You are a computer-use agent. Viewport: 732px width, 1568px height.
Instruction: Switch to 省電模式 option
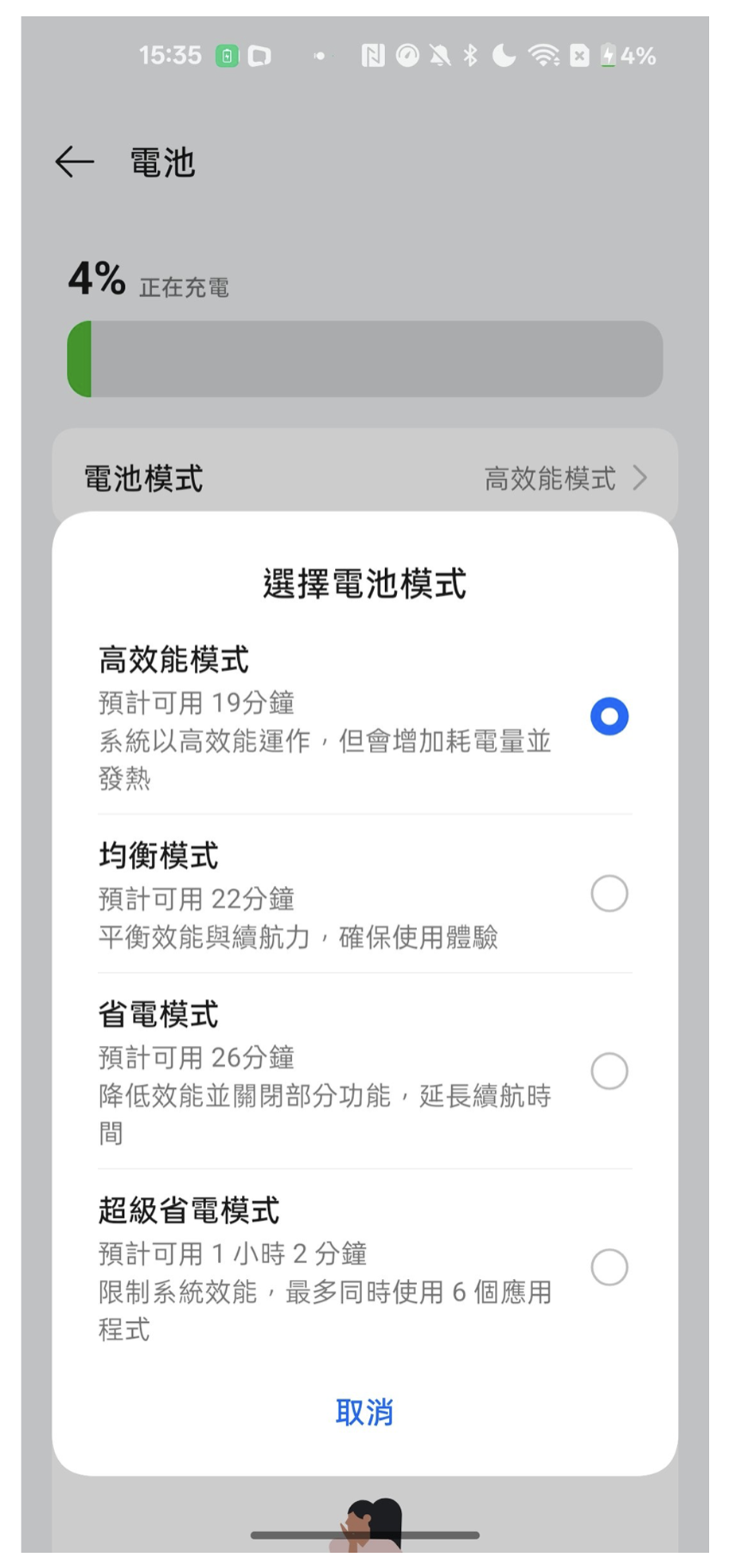click(609, 1071)
